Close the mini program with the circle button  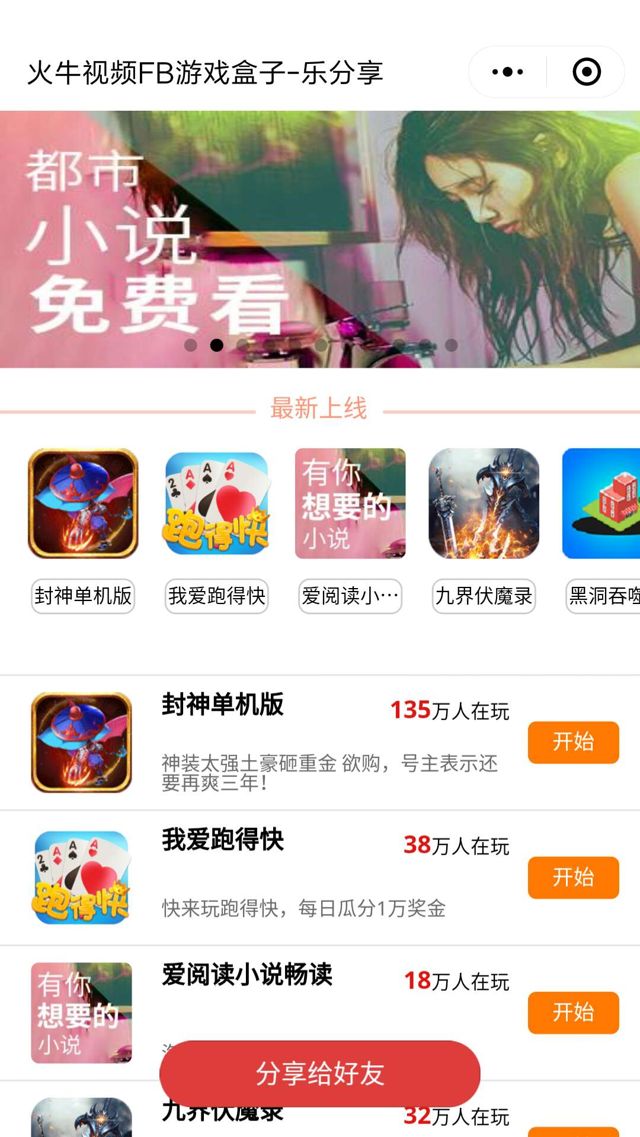(586, 72)
